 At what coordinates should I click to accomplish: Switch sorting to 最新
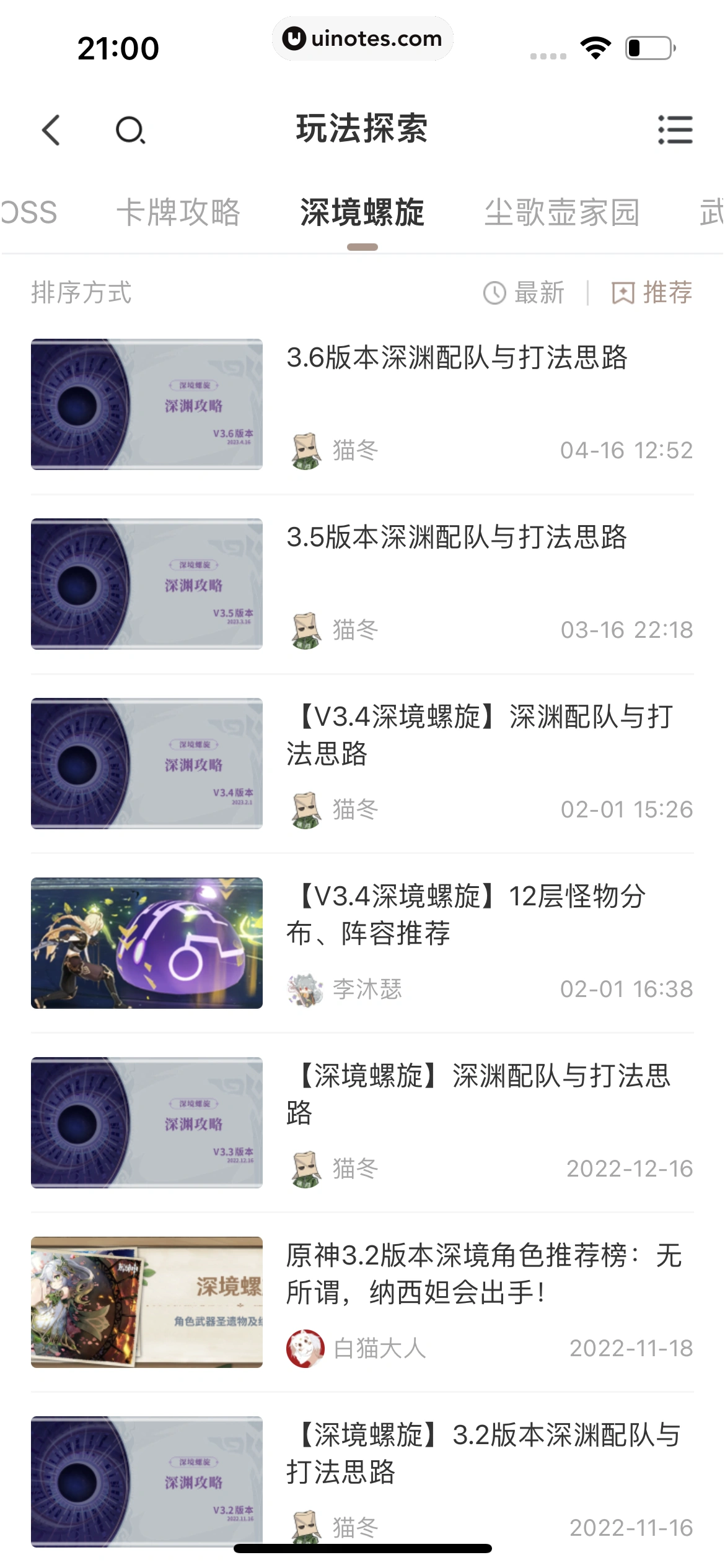pyautogui.click(x=537, y=293)
